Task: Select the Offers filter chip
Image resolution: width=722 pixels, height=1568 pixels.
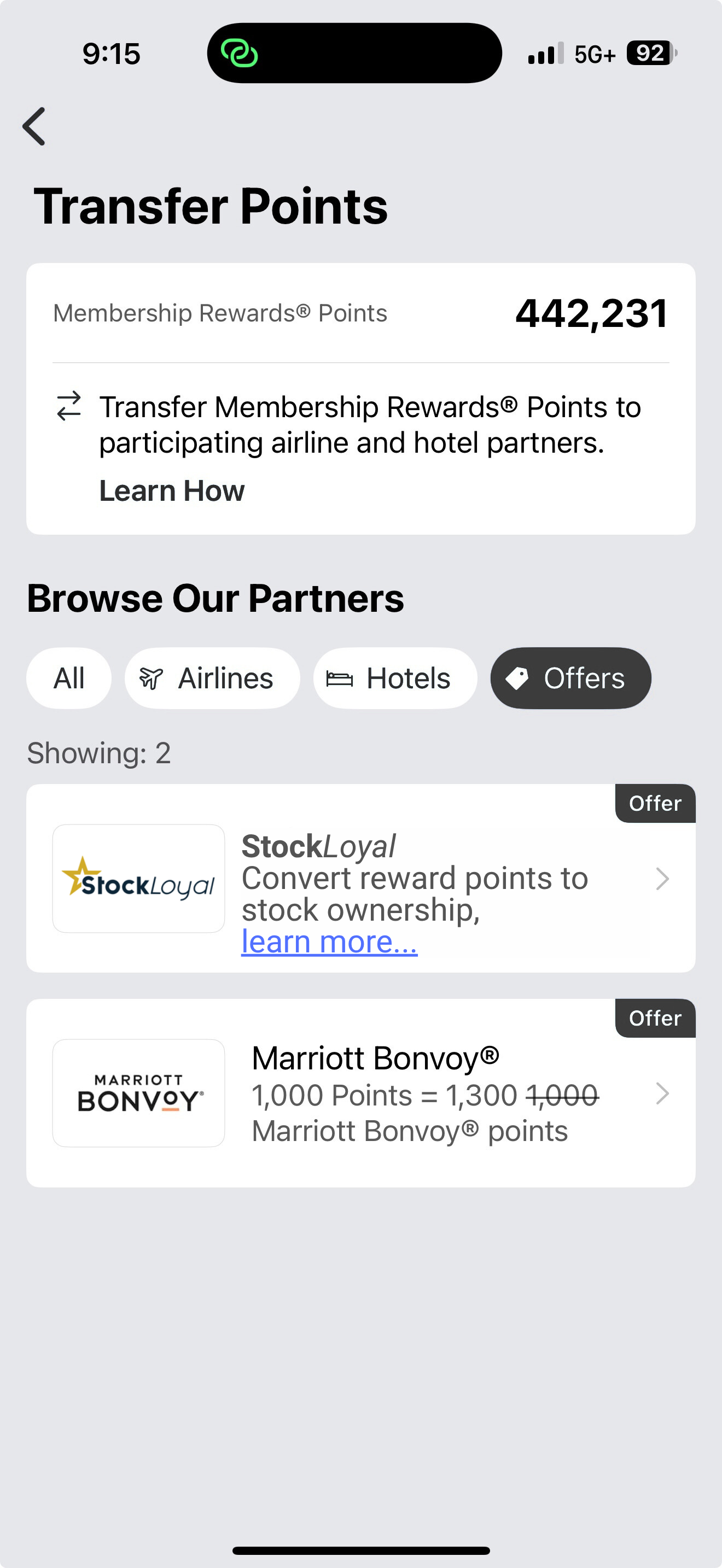Action: [570, 678]
